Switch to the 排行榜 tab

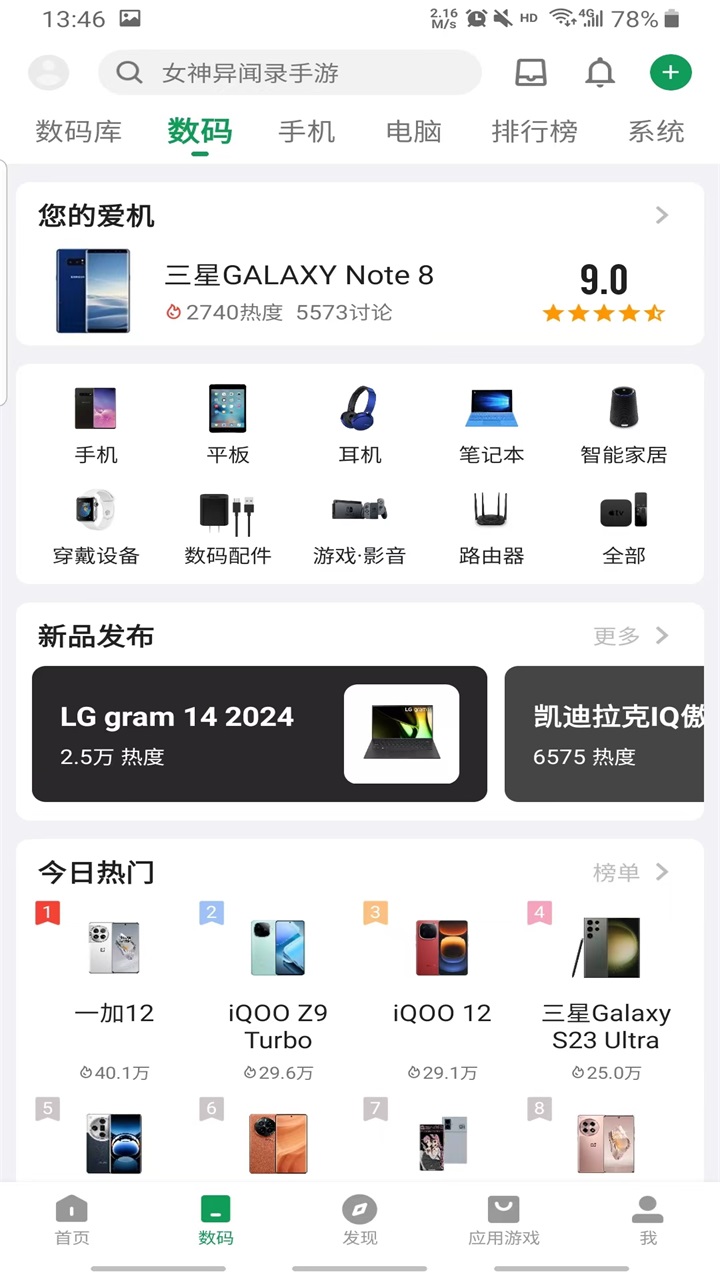(534, 132)
